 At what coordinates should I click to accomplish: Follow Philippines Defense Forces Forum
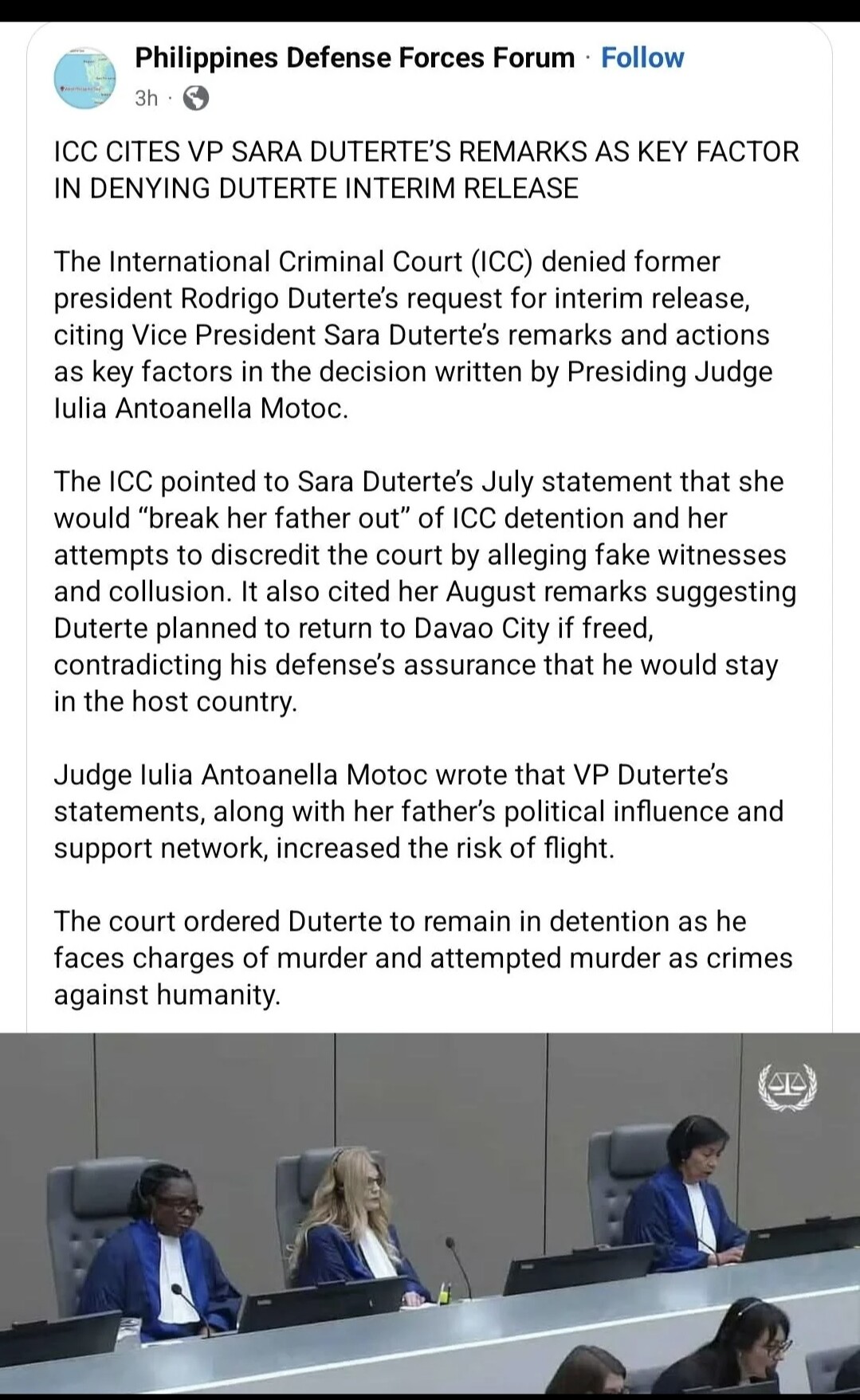[x=642, y=58]
